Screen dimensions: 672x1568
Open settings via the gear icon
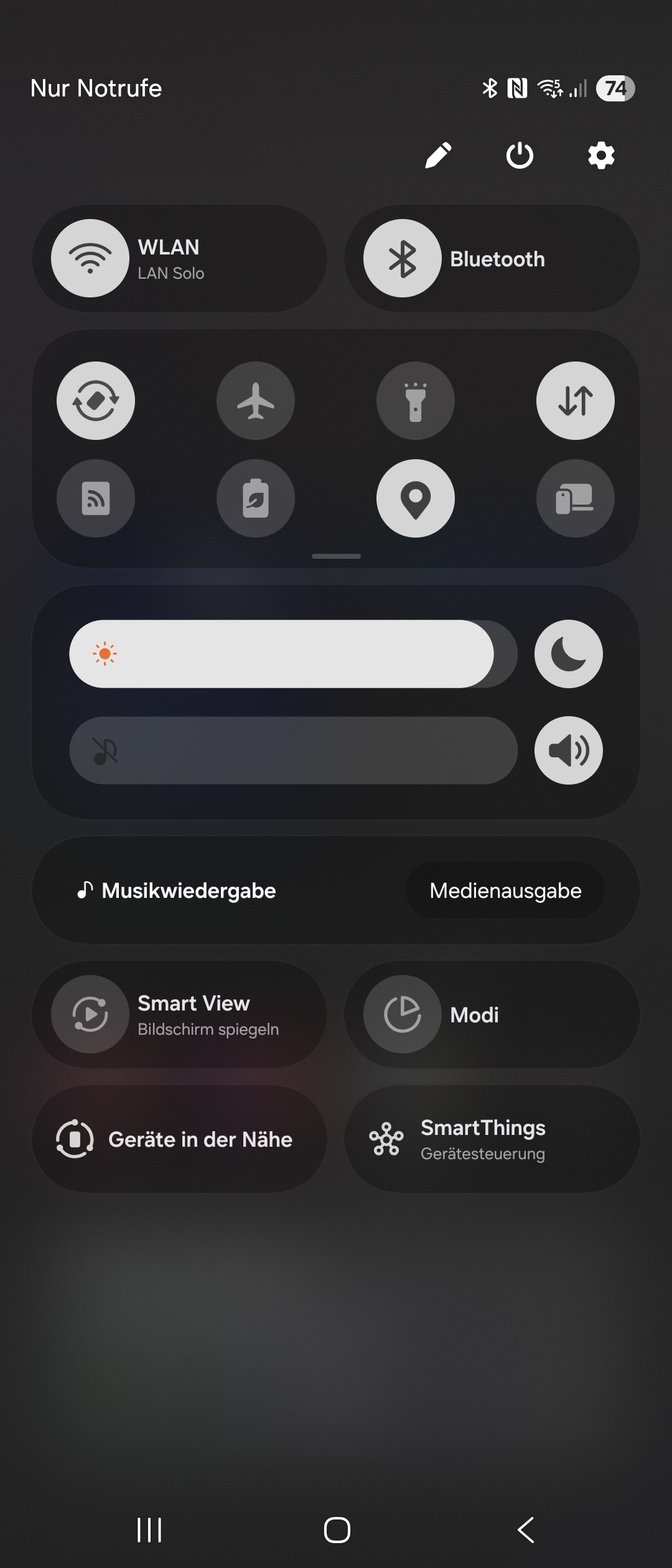[601, 156]
